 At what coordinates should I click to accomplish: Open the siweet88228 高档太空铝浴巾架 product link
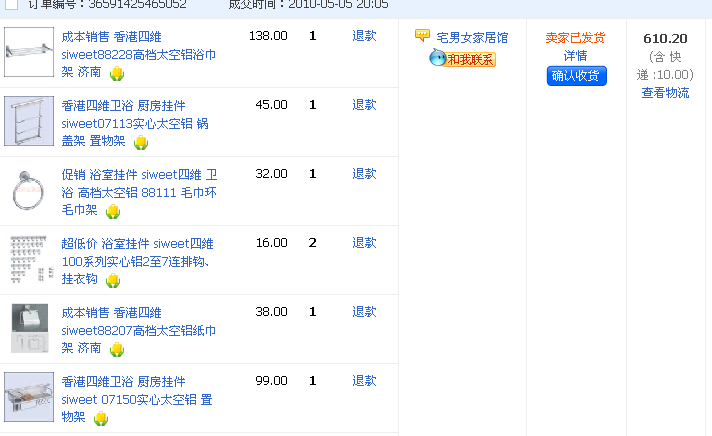[x=138, y=54]
